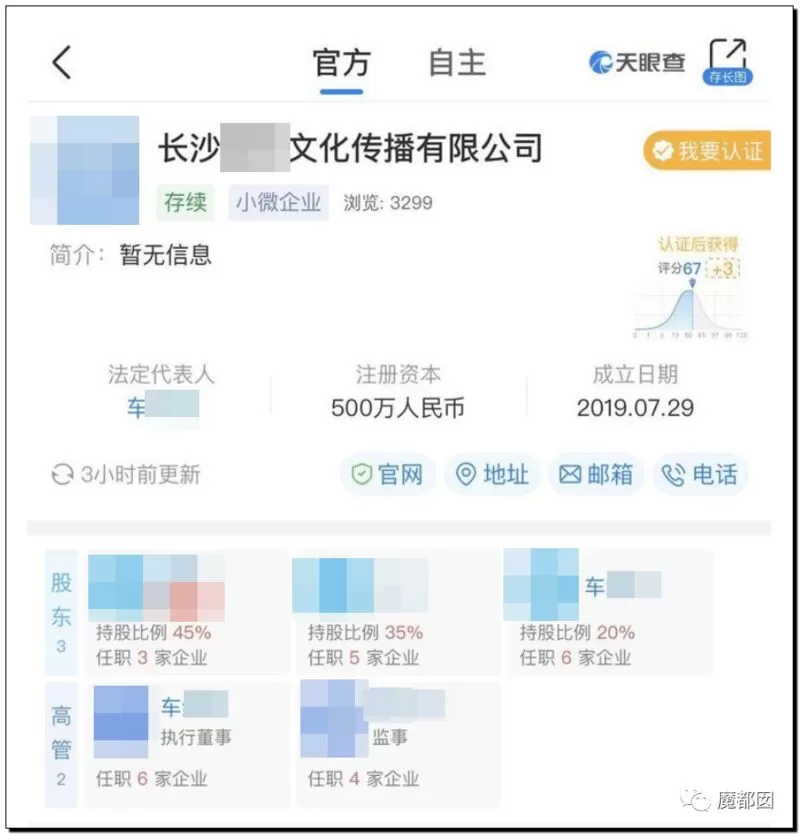Tap the 电话 phone chip
The width and height of the screenshot is (800, 835).
pyautogui.click(x=700, y=474)
